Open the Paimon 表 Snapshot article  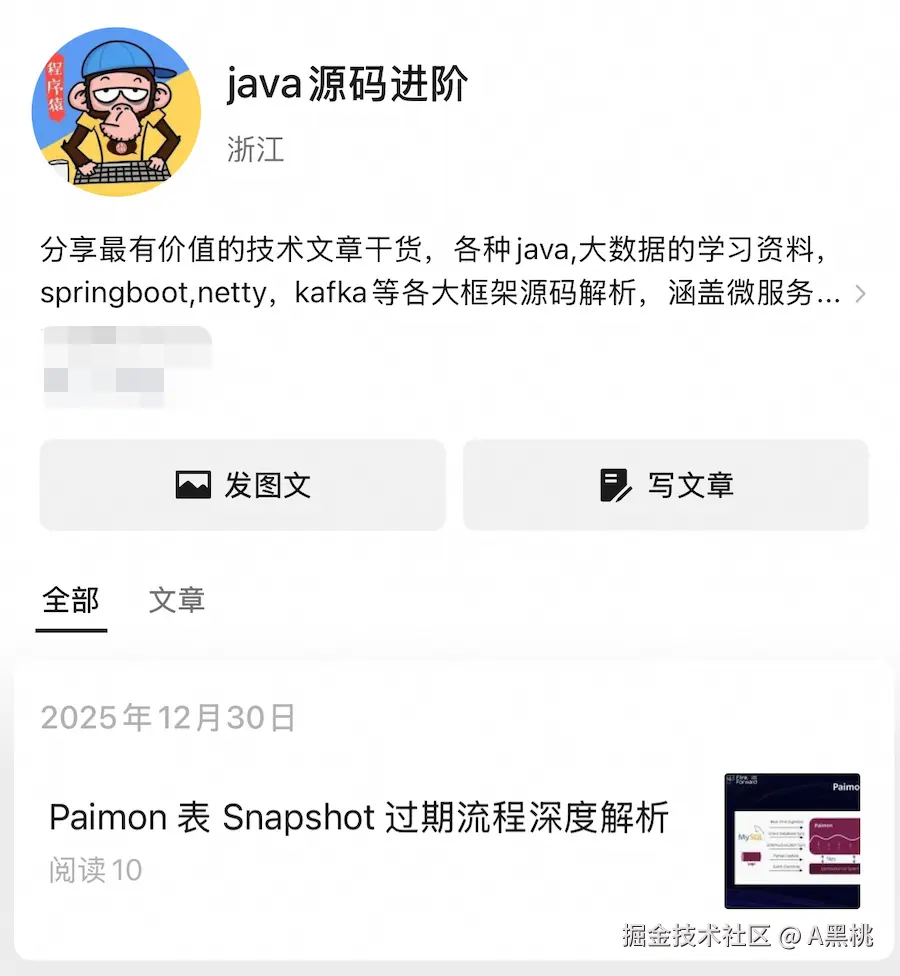coord(359,817)
